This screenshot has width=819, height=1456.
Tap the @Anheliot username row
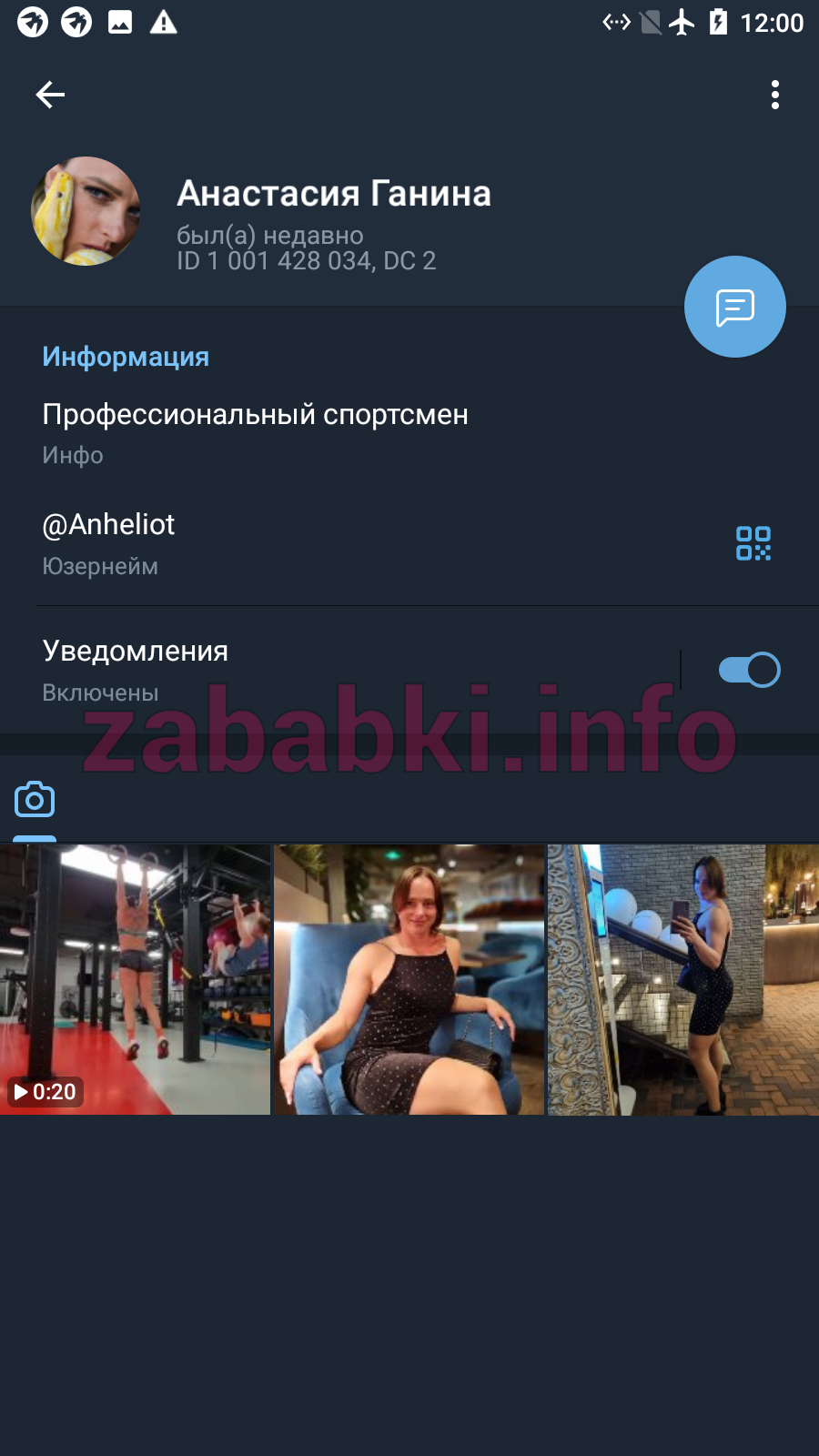pyautogui.click(x=364, y=544)
